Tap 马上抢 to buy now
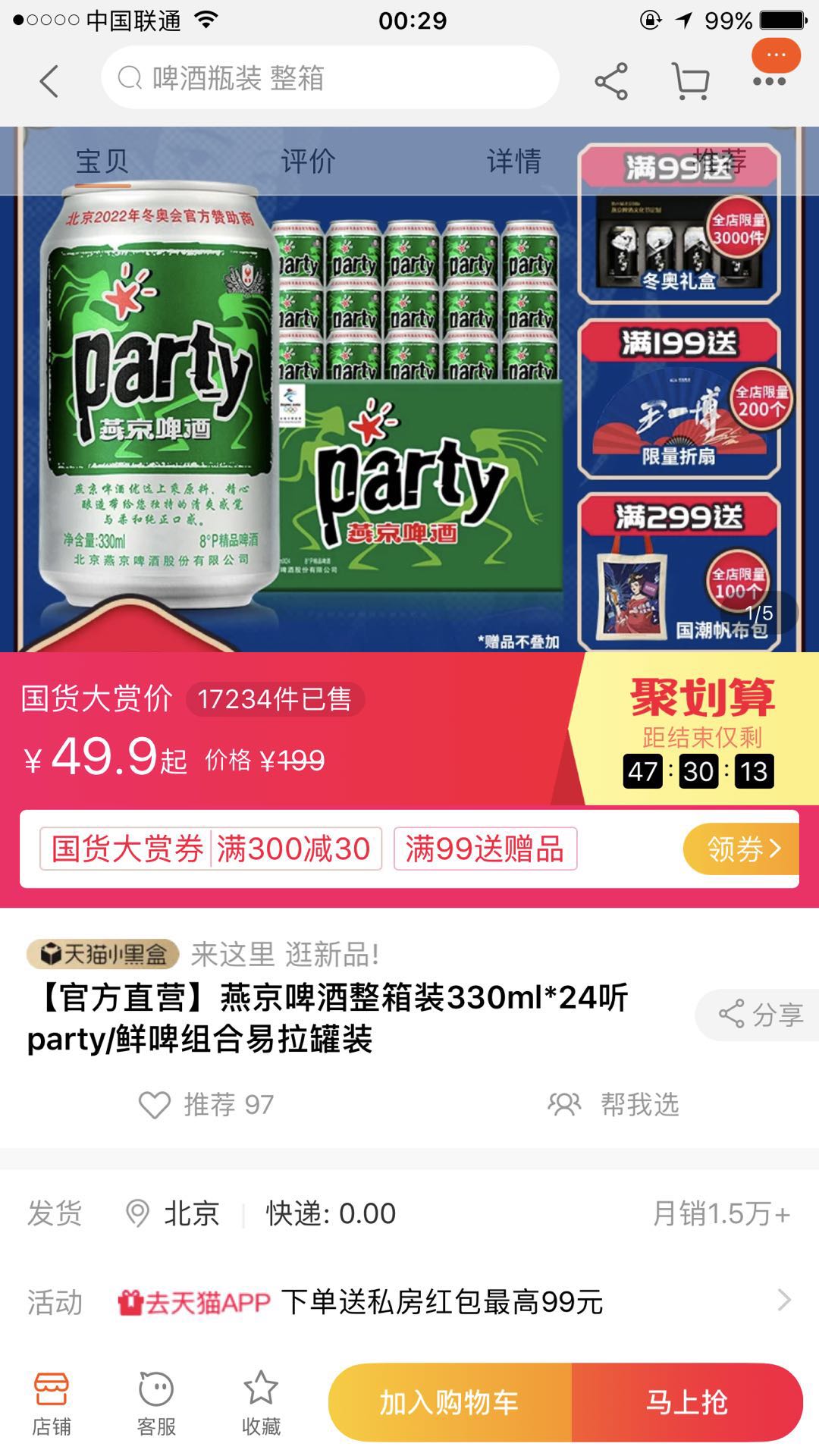Image resolution: width=819 pixels, height=1456 pixels. pyautogui.click(x=686, y=1402)
